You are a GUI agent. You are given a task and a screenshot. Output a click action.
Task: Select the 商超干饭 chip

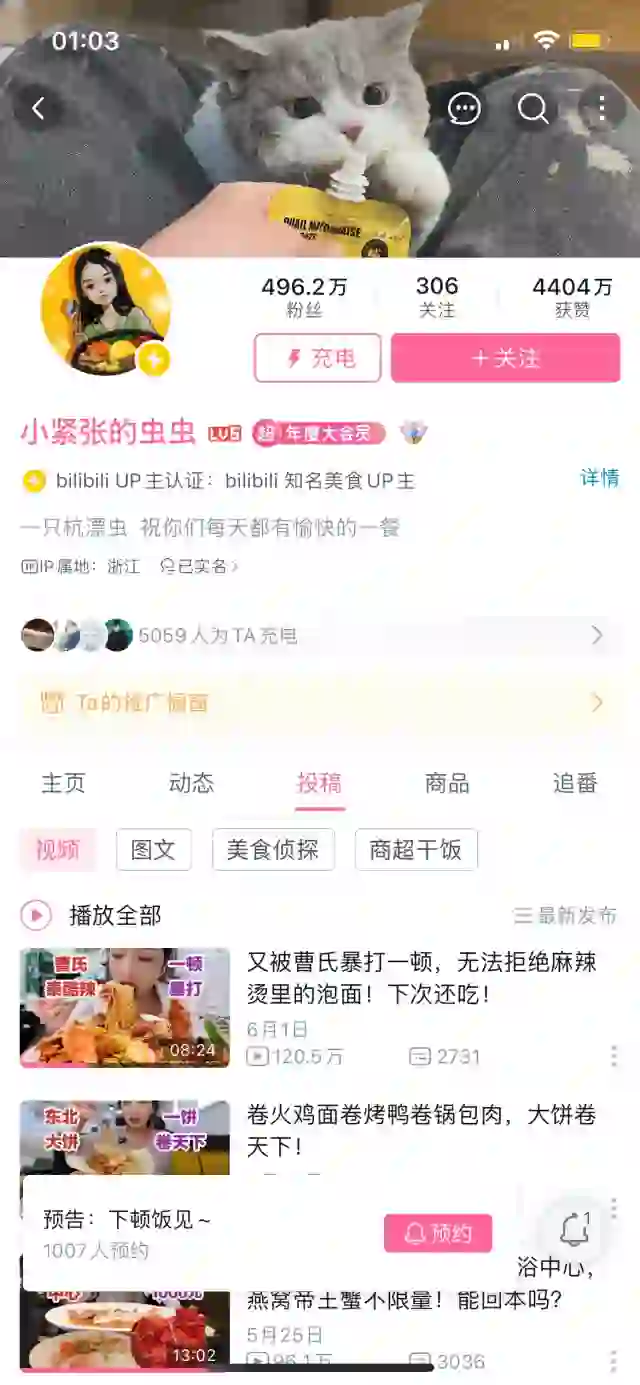click(x=416, y=850)
